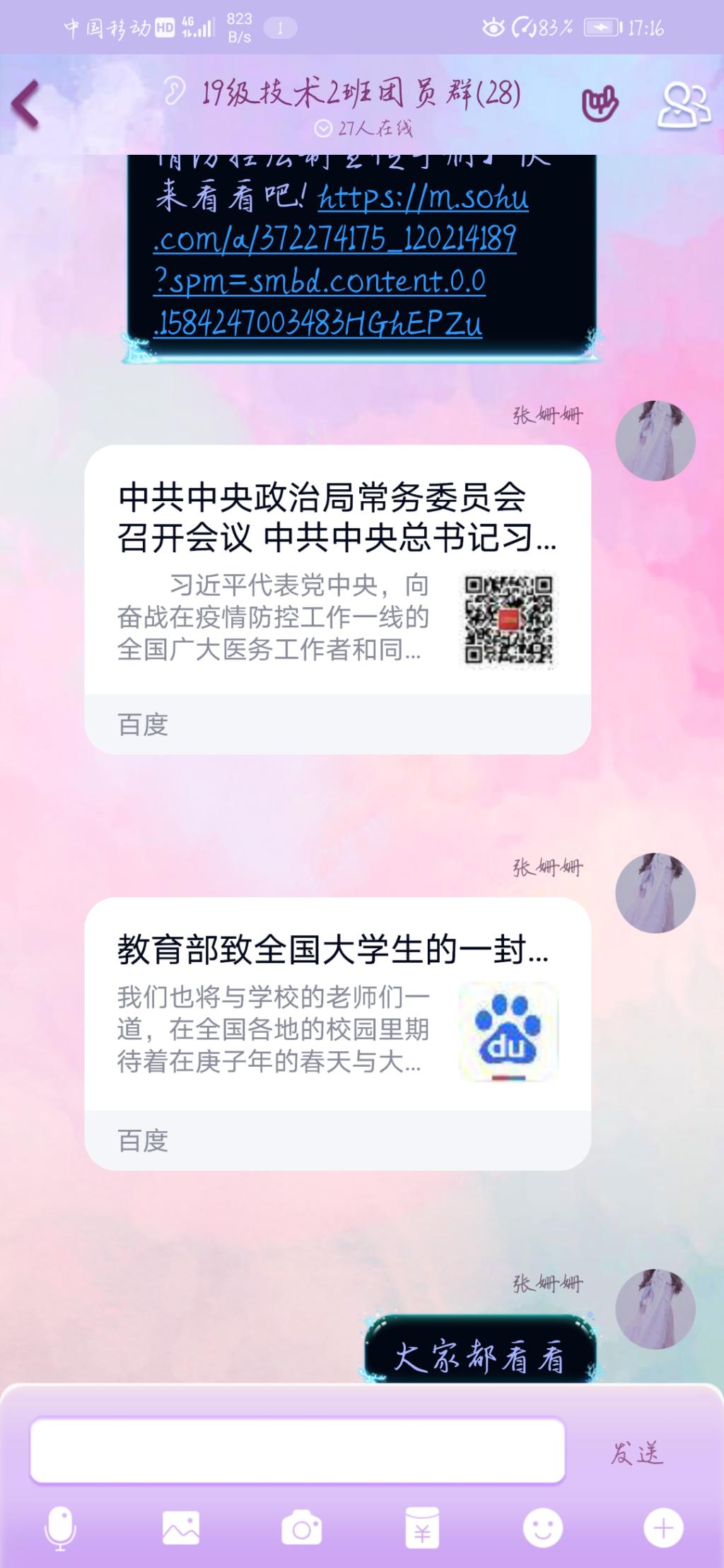This screenshot has height=1568, width=724.
Task: Open the emoji panel
Action: [x=542, y=1528]
